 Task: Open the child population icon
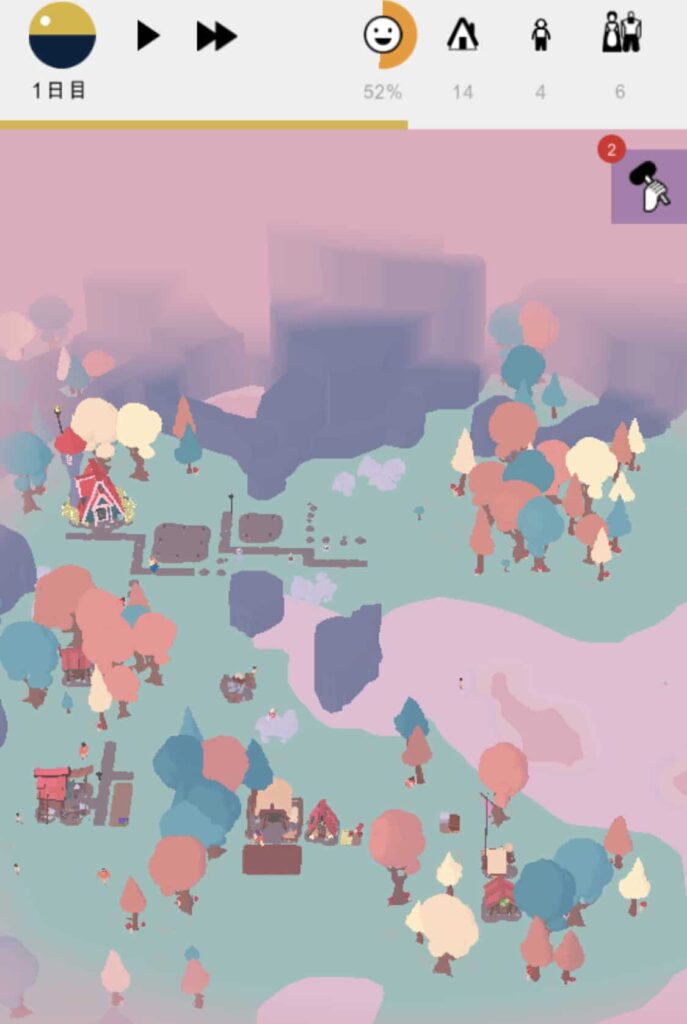tap(541, 35)
